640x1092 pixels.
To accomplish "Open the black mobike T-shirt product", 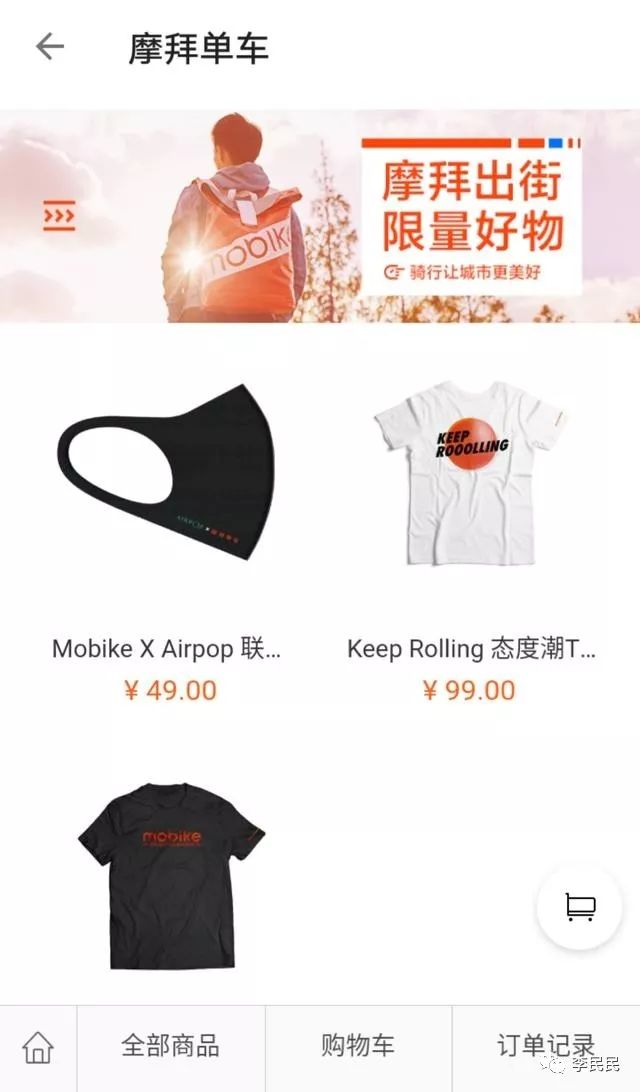I will pyautogui.click(x=171, y=875).
